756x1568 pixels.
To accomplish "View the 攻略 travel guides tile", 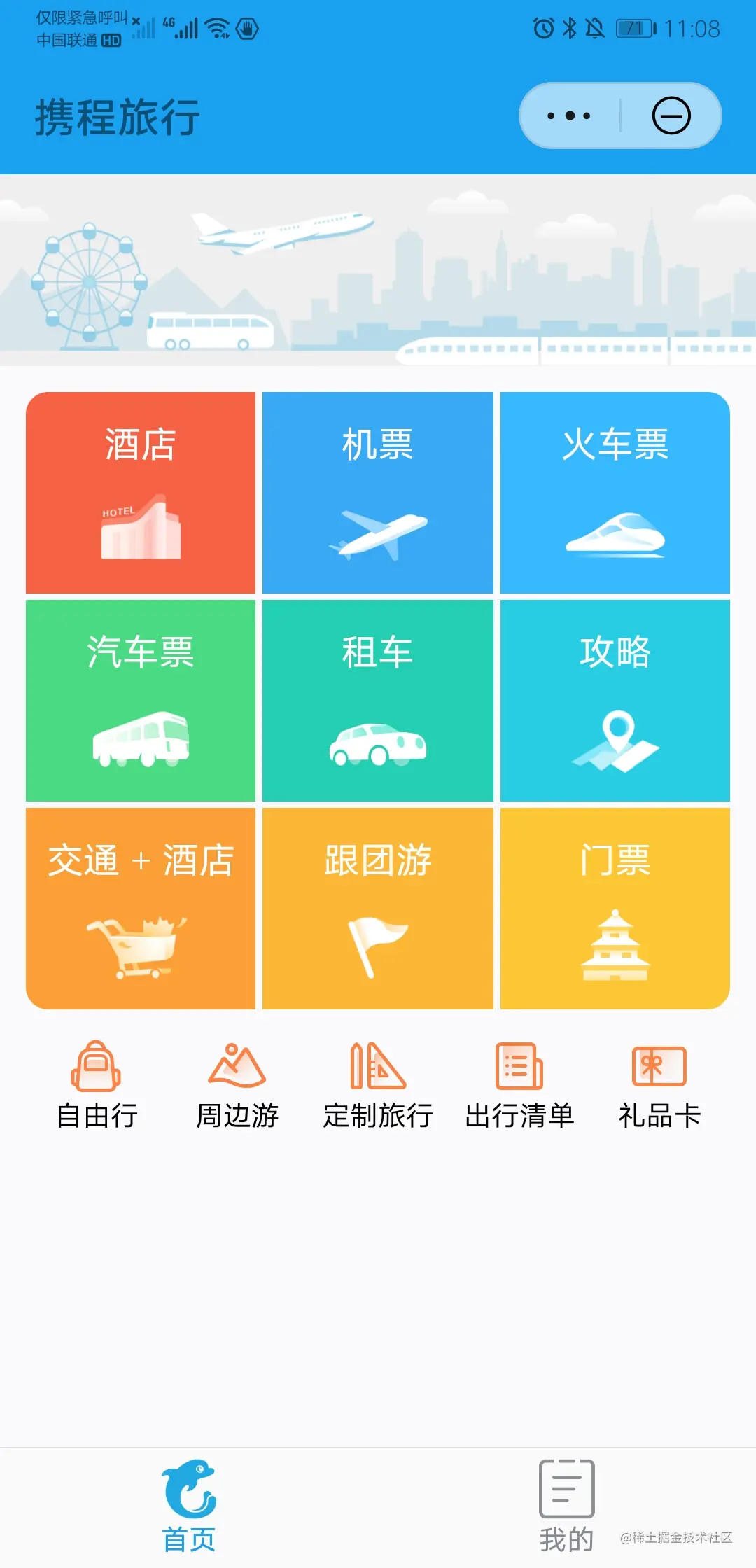I will tap(615, 700).
